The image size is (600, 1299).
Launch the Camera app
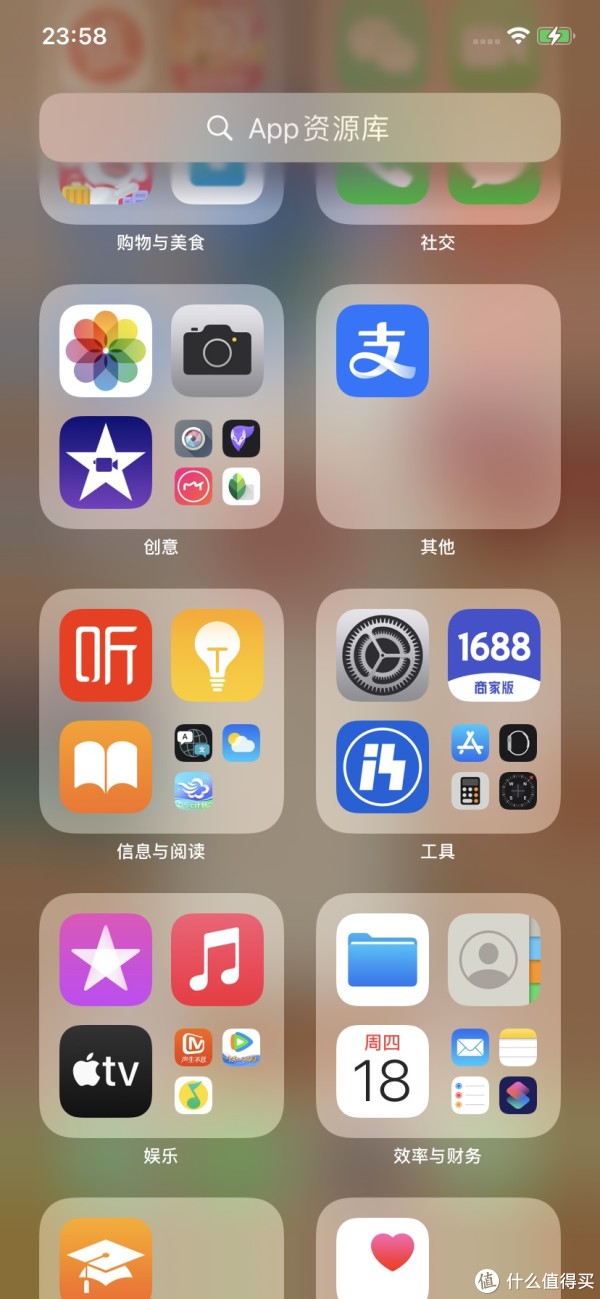[x=217, y=350]
